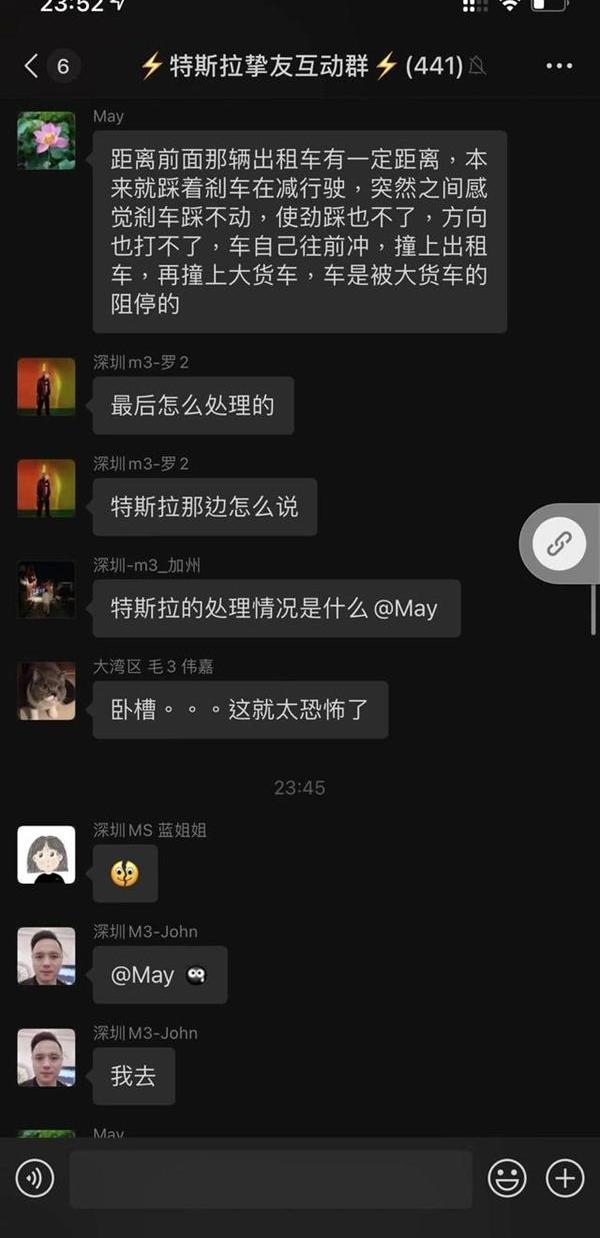
Task: View 大湾区 毛3 伟嘉's cat avatar profile
Action: point(46,691)
